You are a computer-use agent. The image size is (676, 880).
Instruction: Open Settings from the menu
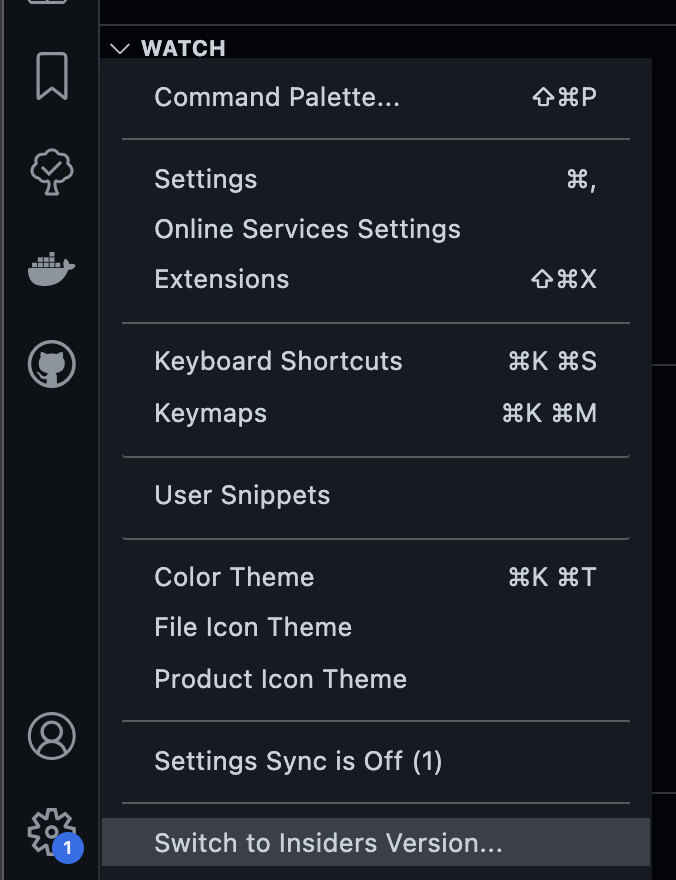pos(206,179)
